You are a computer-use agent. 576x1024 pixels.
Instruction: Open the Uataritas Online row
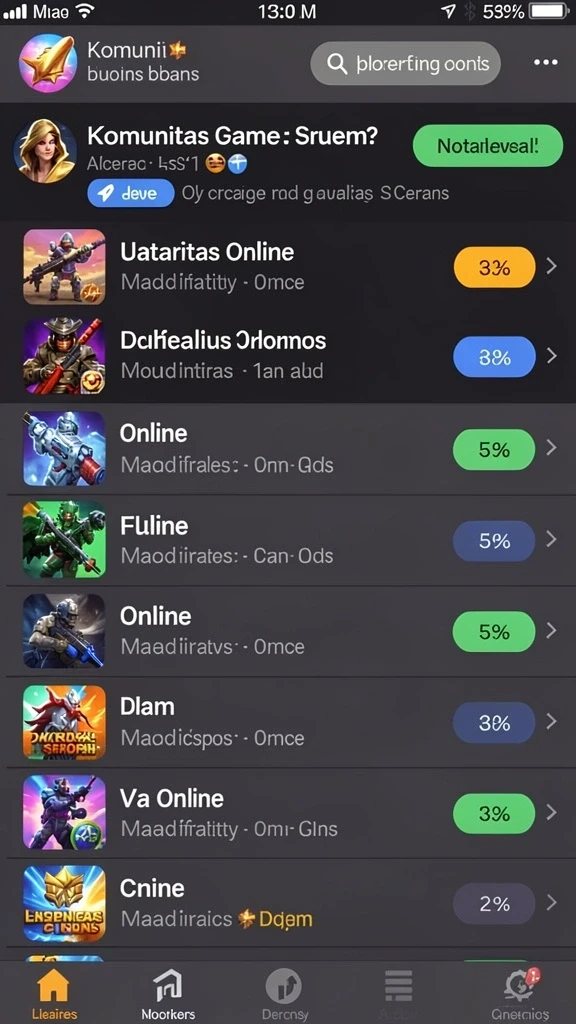click(x=288, y=266)
